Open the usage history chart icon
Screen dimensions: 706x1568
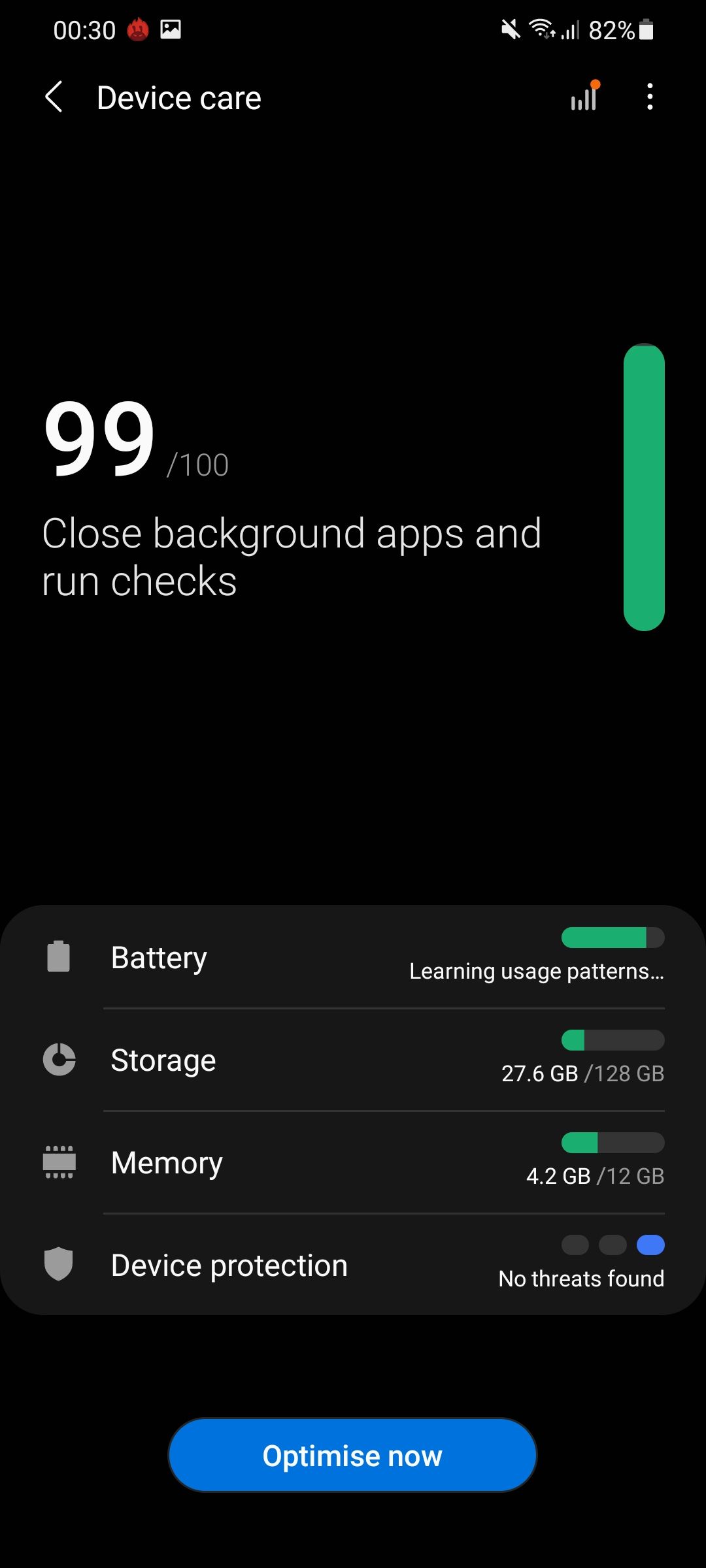pos(582,96)
